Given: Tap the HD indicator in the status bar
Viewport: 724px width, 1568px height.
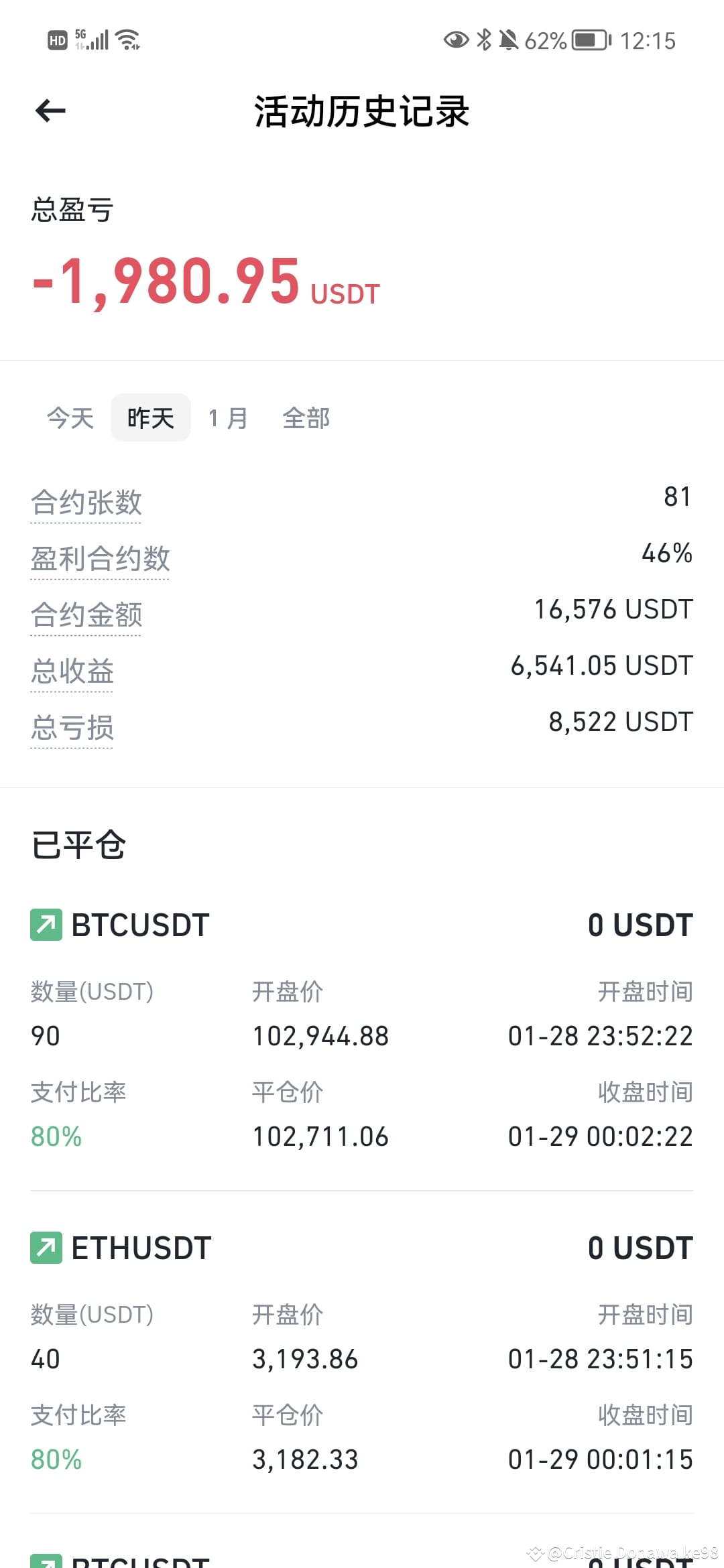Looking at the screenshot, I should tap(56, 40).
